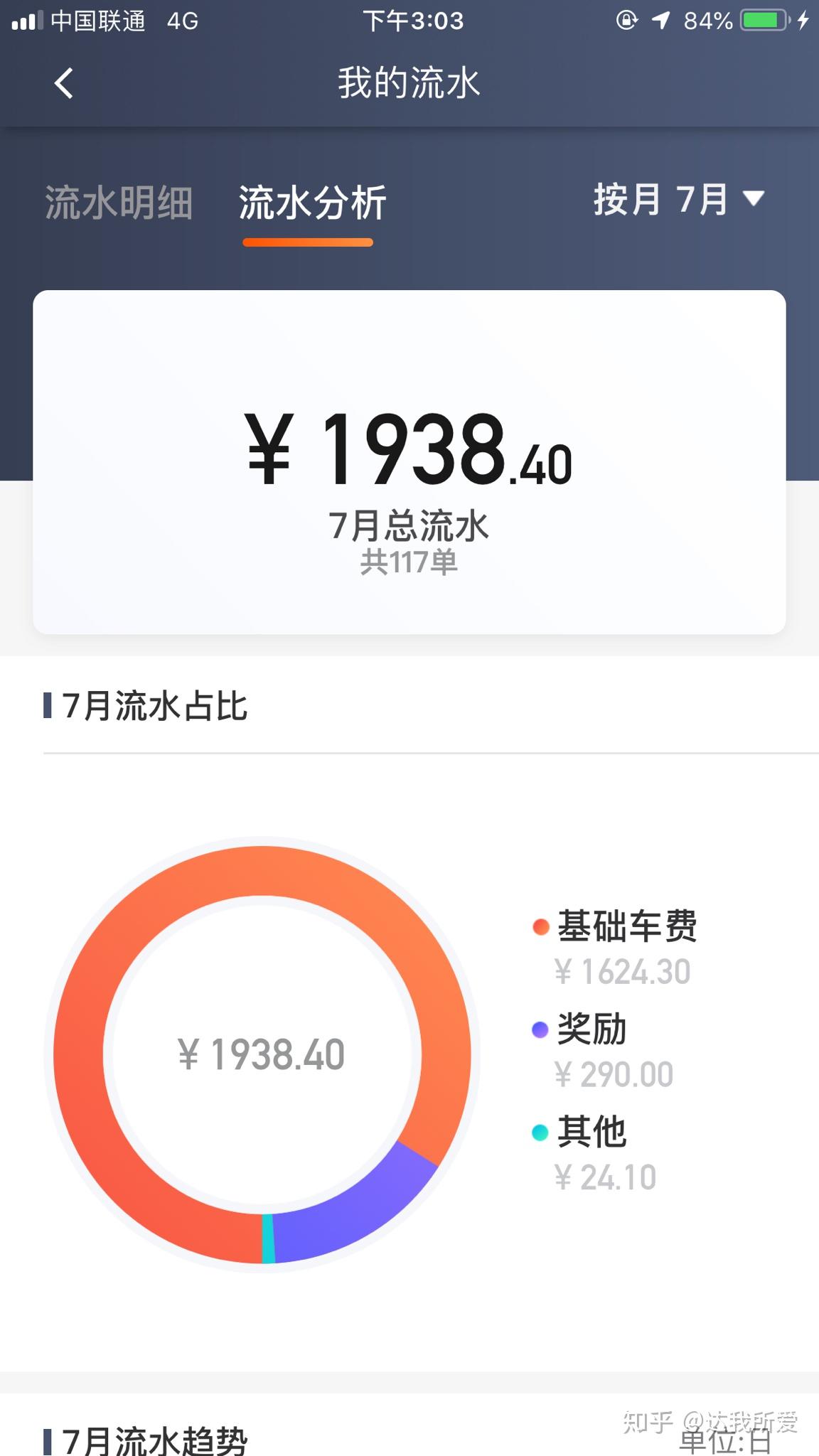Image resolution: width=819 pixels, height=1456 pixels.
Task: Switch to the 流水明细 tab
Action: click(x=119, y=200)
